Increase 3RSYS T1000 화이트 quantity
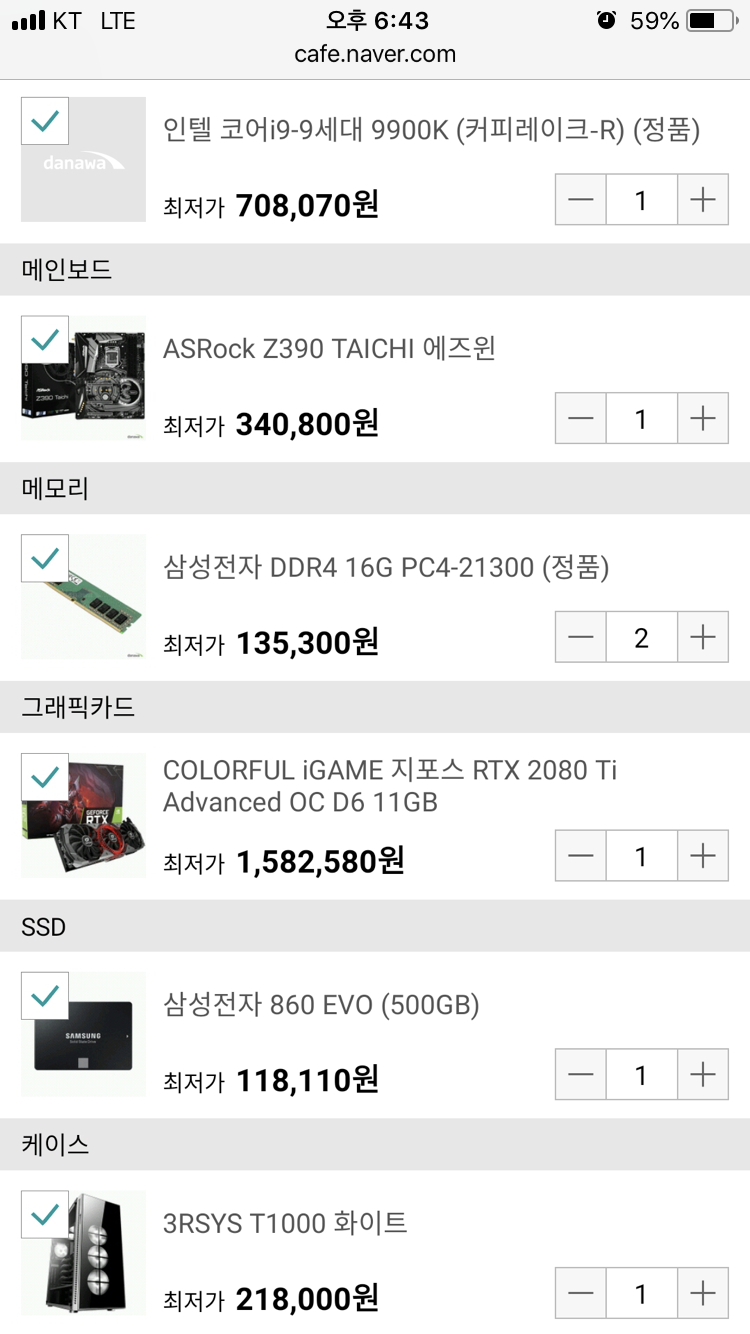Image resolution: width=750 pixels, height=1334 pixels. [x=703, y=1294]
